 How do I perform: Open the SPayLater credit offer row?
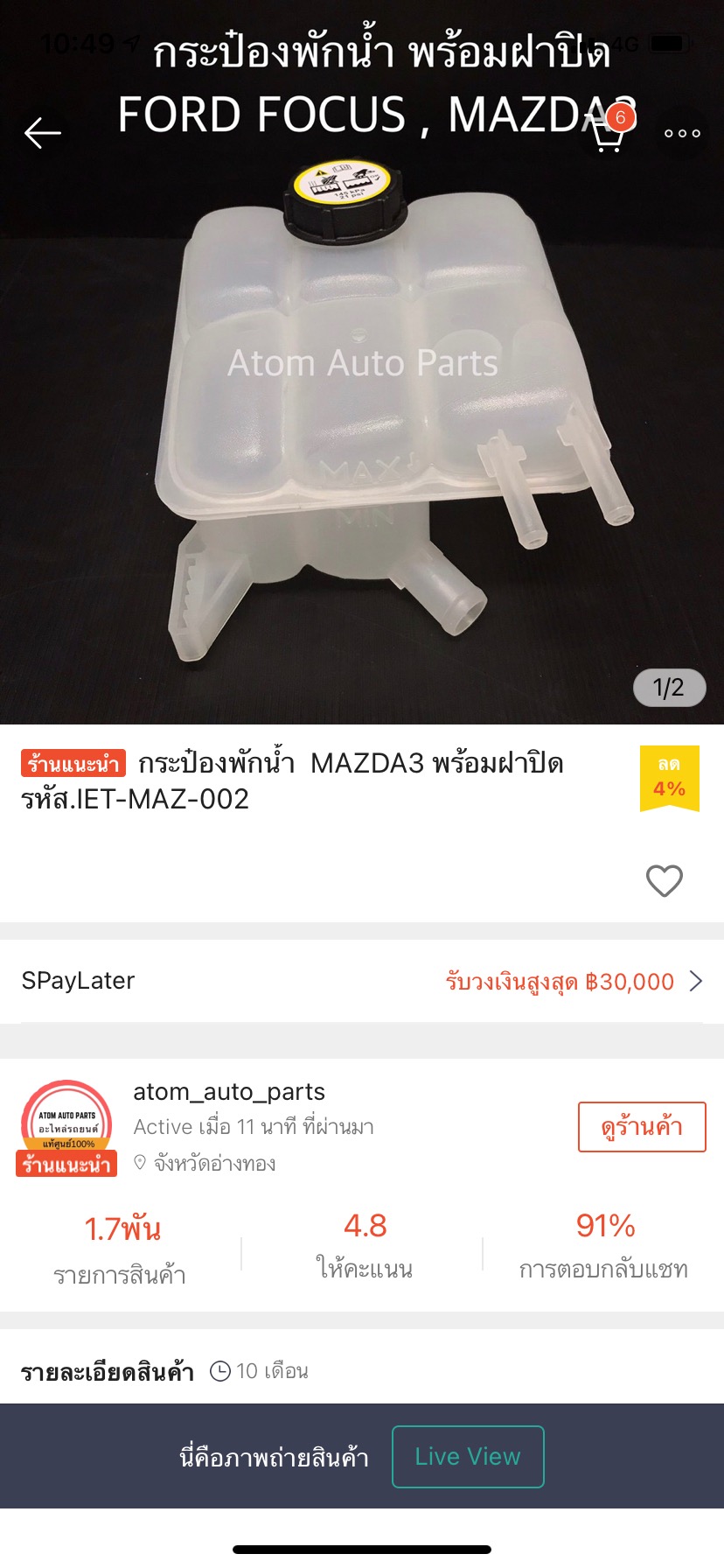point(362,981)
